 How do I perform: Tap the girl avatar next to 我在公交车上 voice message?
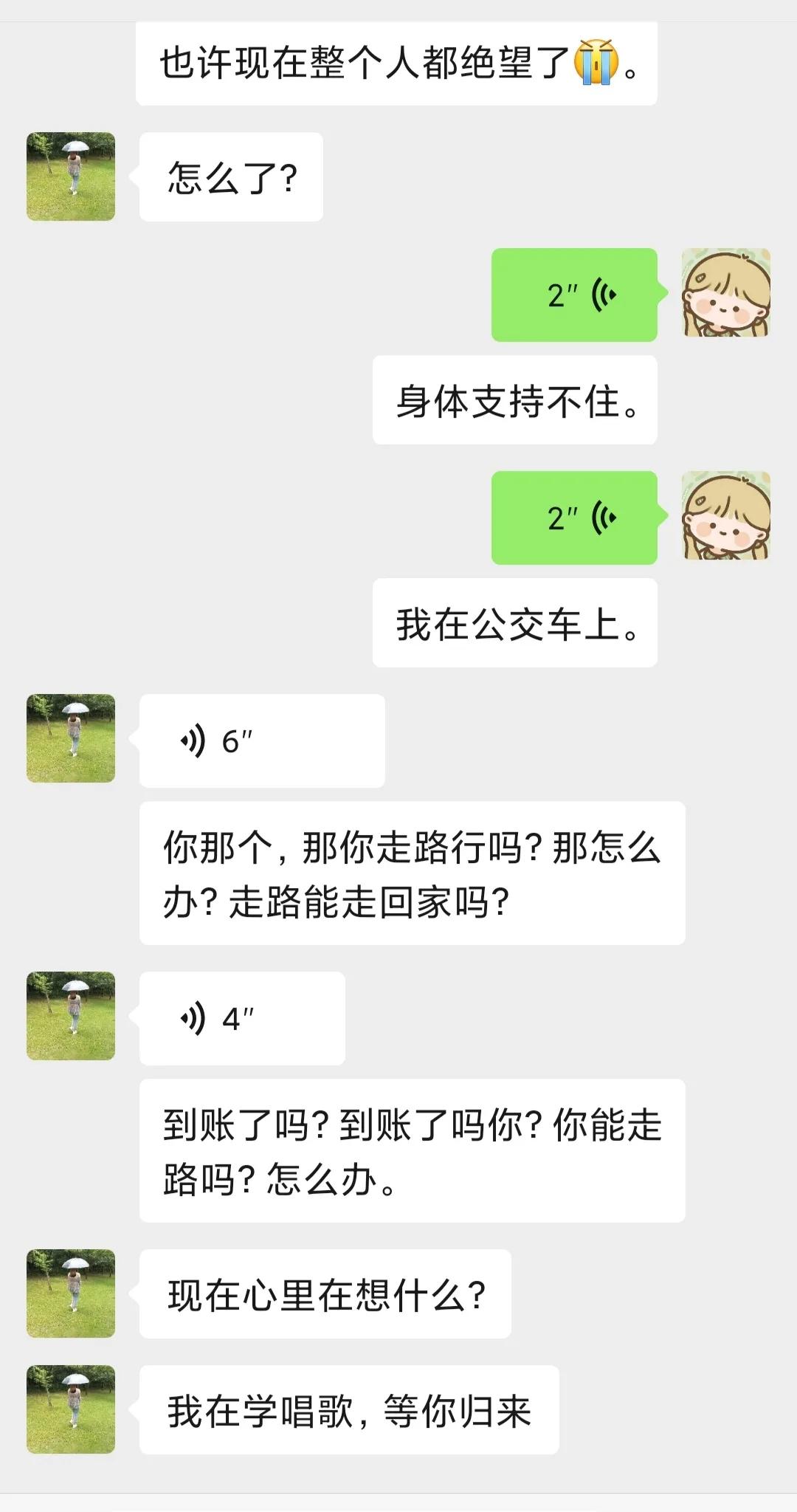[726, 518]
